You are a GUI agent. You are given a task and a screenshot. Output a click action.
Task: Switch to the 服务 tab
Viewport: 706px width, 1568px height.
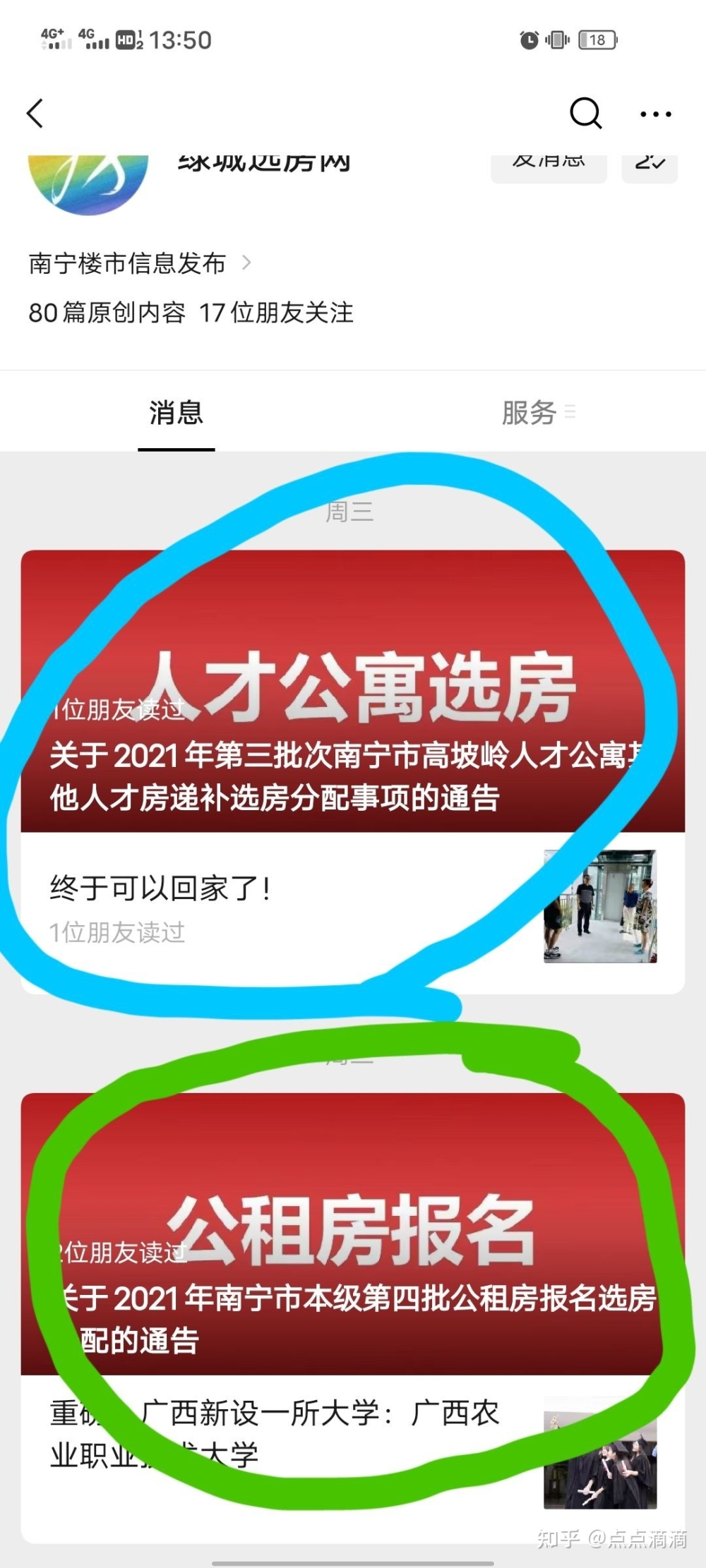tap(529, 413)
